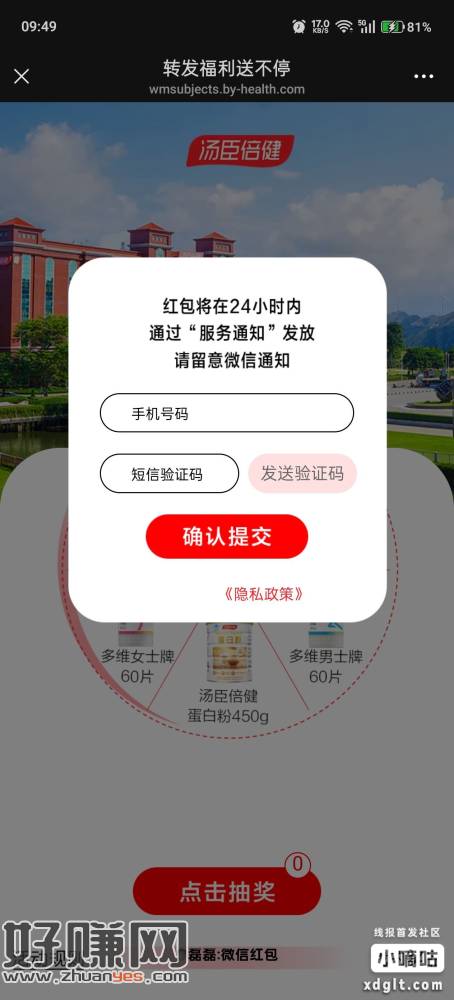Tap the 短信验证码 SMS code field

coord(169,473)
